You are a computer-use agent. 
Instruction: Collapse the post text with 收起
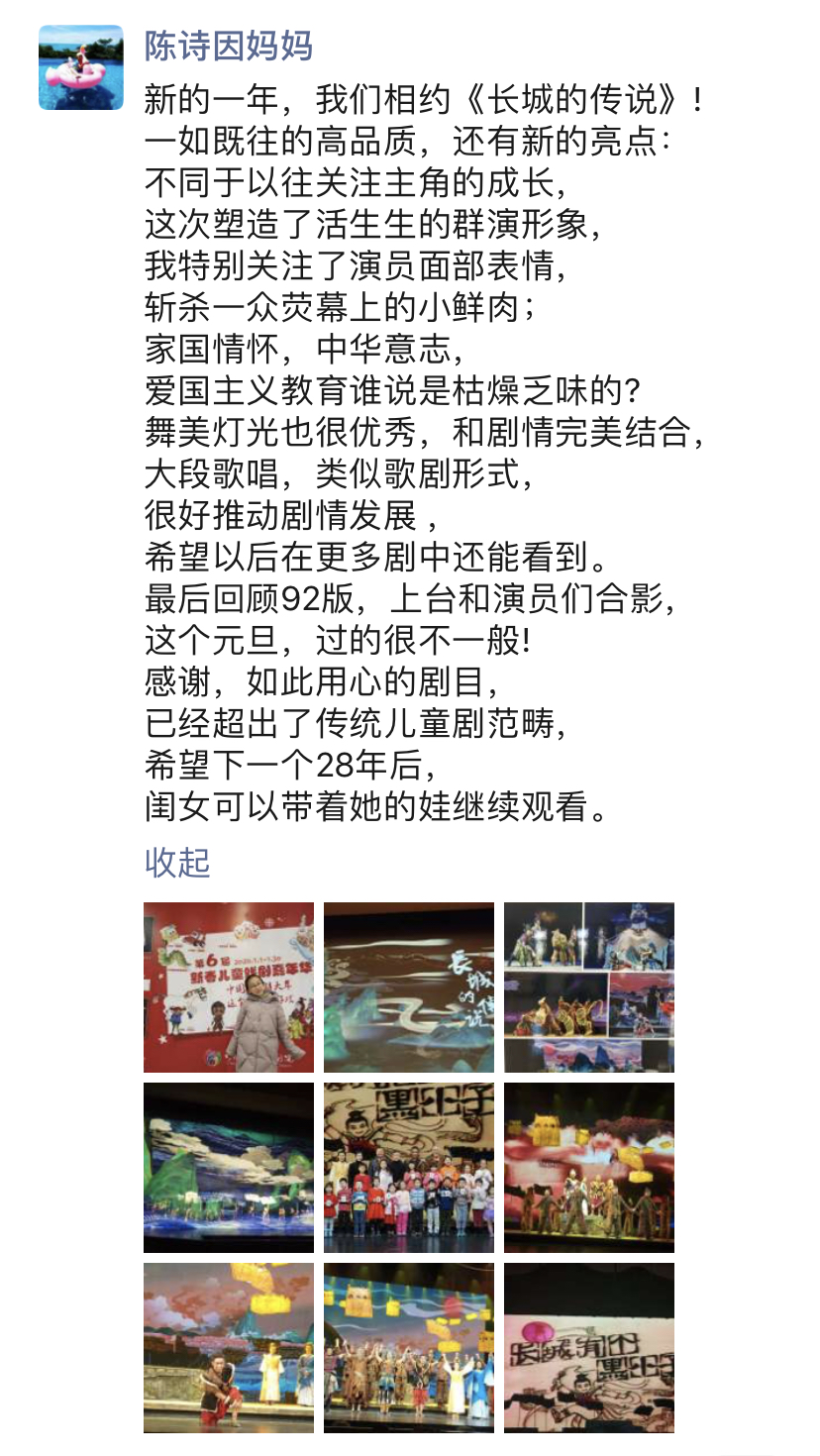coord(177,862)
